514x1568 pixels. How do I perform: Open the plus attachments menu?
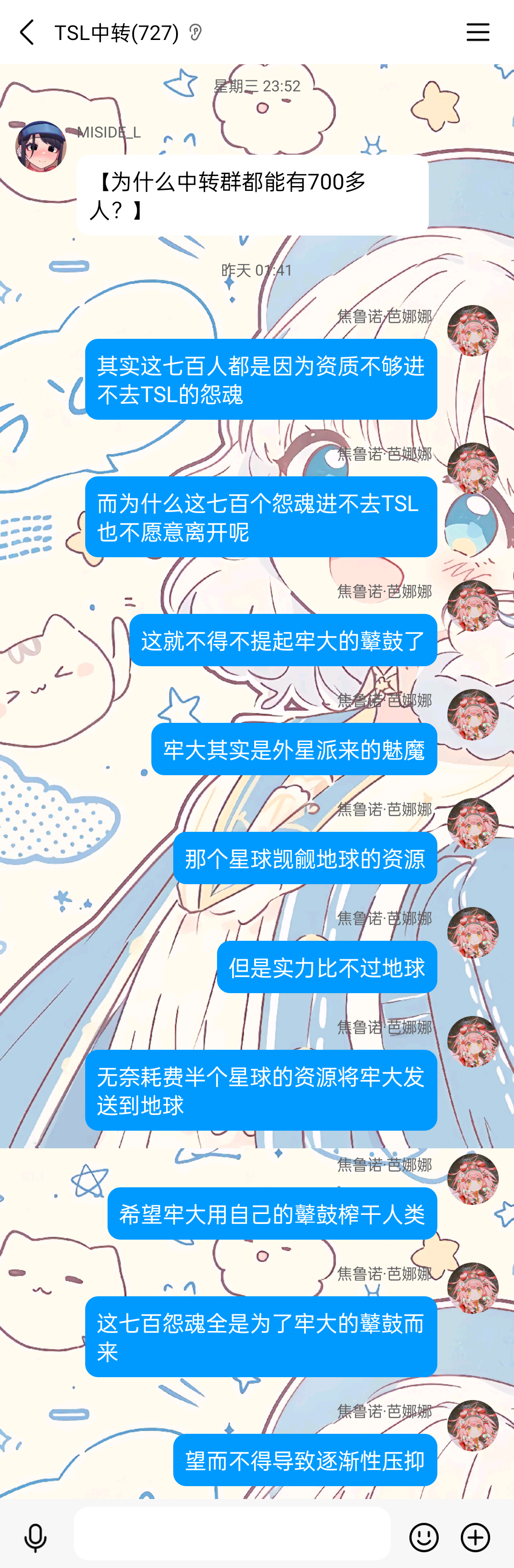(475, 1537)
